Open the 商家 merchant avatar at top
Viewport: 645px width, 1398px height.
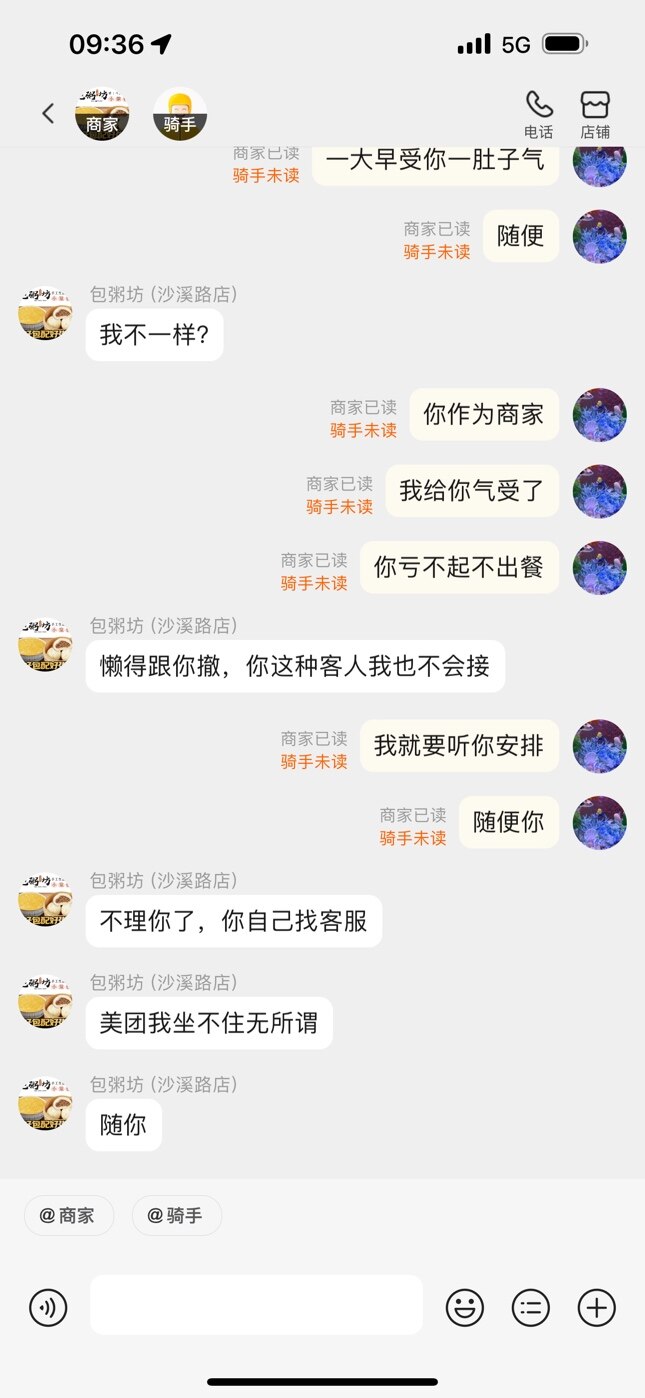coord(102,114)
